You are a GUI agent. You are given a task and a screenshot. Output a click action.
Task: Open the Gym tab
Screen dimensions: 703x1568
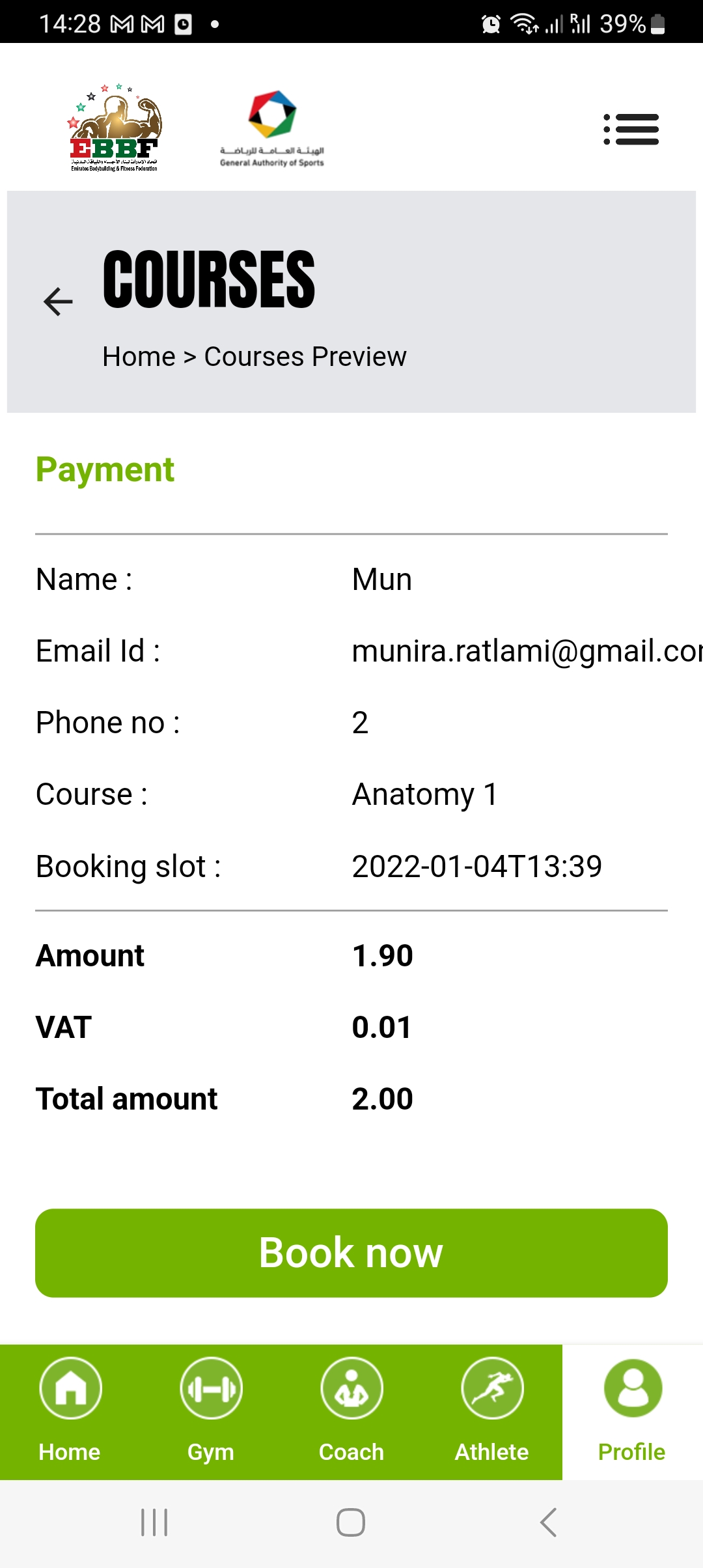(x=211, y=1411)
